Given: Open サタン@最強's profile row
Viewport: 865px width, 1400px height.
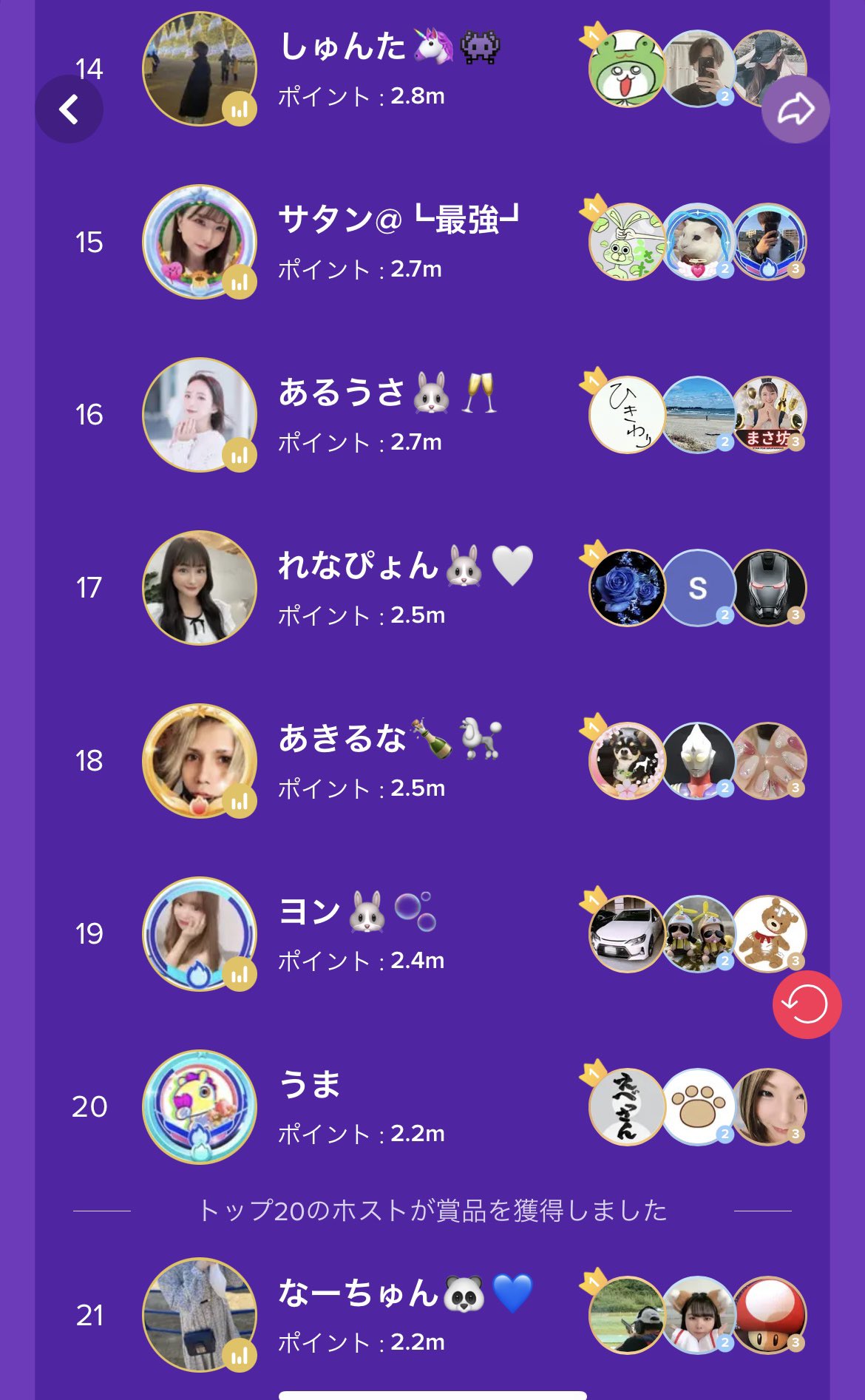Looking at the screenshot, I should coord(397,243).
